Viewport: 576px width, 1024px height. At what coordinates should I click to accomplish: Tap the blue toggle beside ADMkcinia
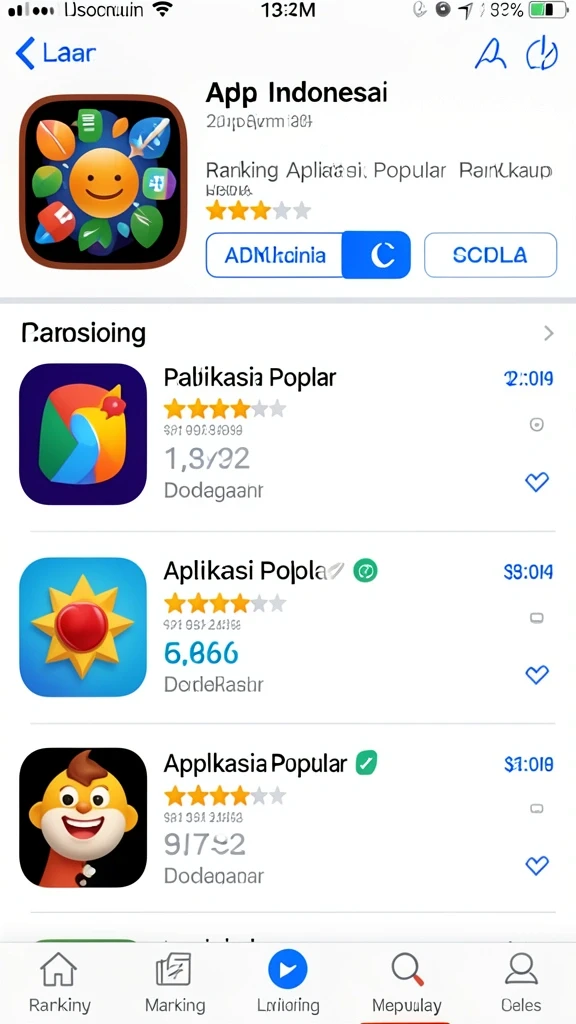pyautogui.click(x=377, y=255)
